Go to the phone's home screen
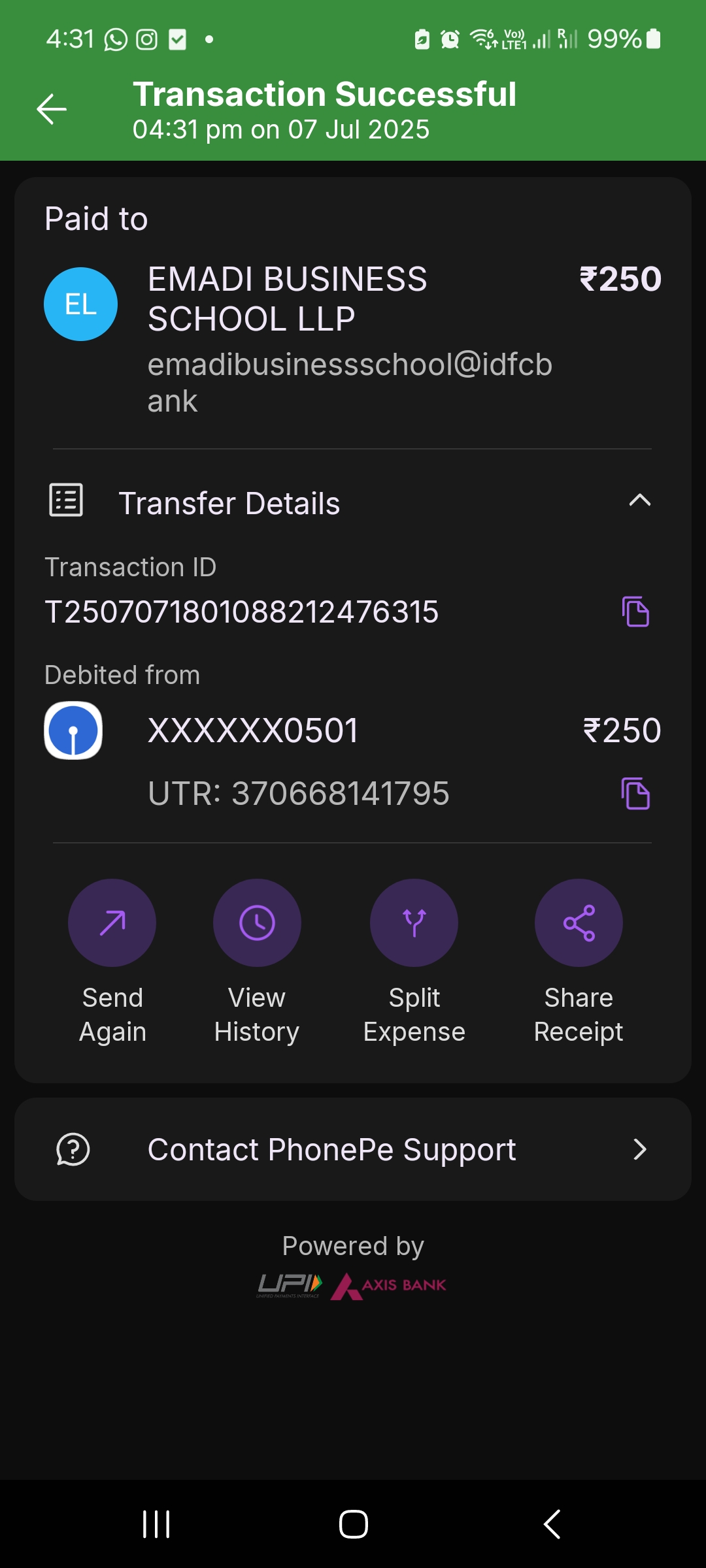The height and width of the screenshot is (1568, 706). coord(353,1524)
